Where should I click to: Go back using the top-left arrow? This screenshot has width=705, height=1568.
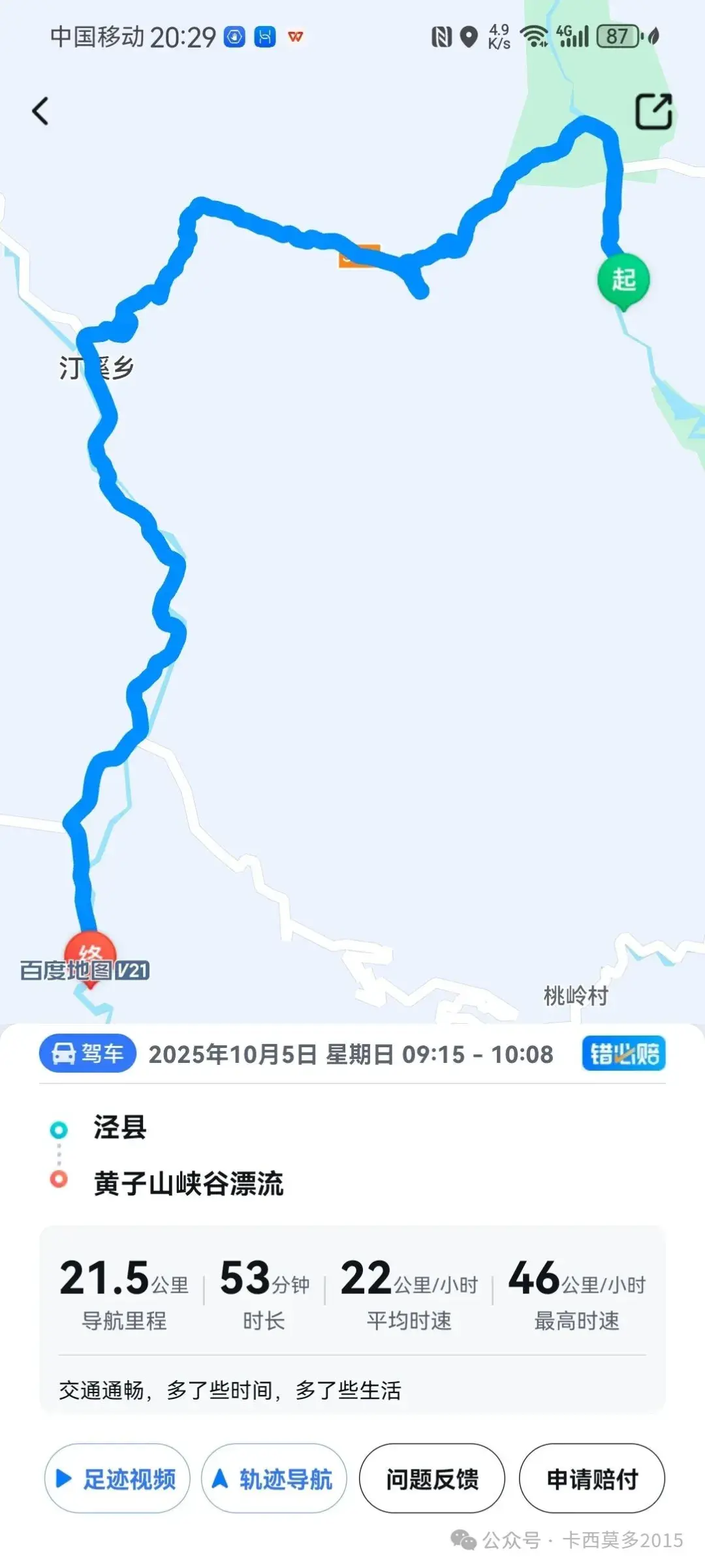[x=40, y=111]
